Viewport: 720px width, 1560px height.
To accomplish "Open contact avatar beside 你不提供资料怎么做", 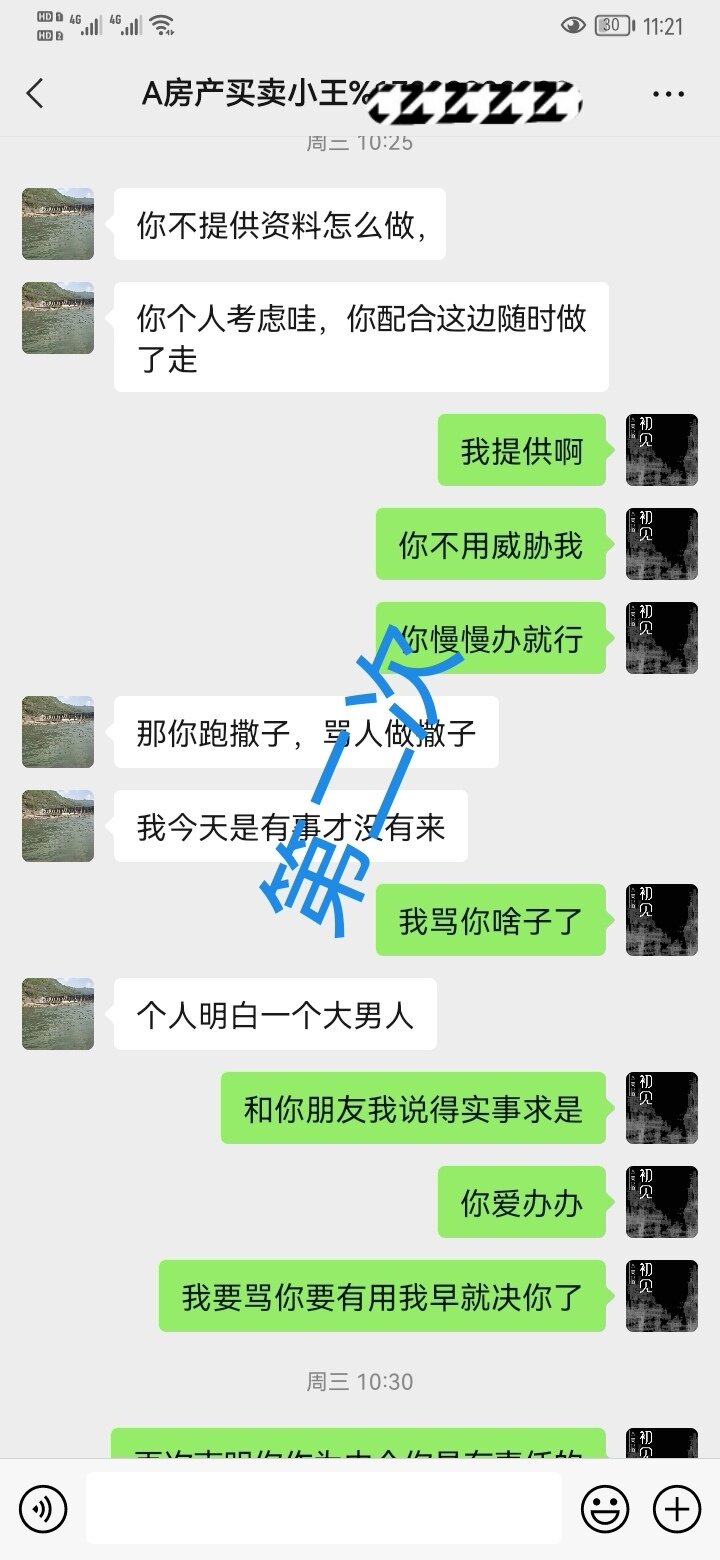I will point(58,224).
